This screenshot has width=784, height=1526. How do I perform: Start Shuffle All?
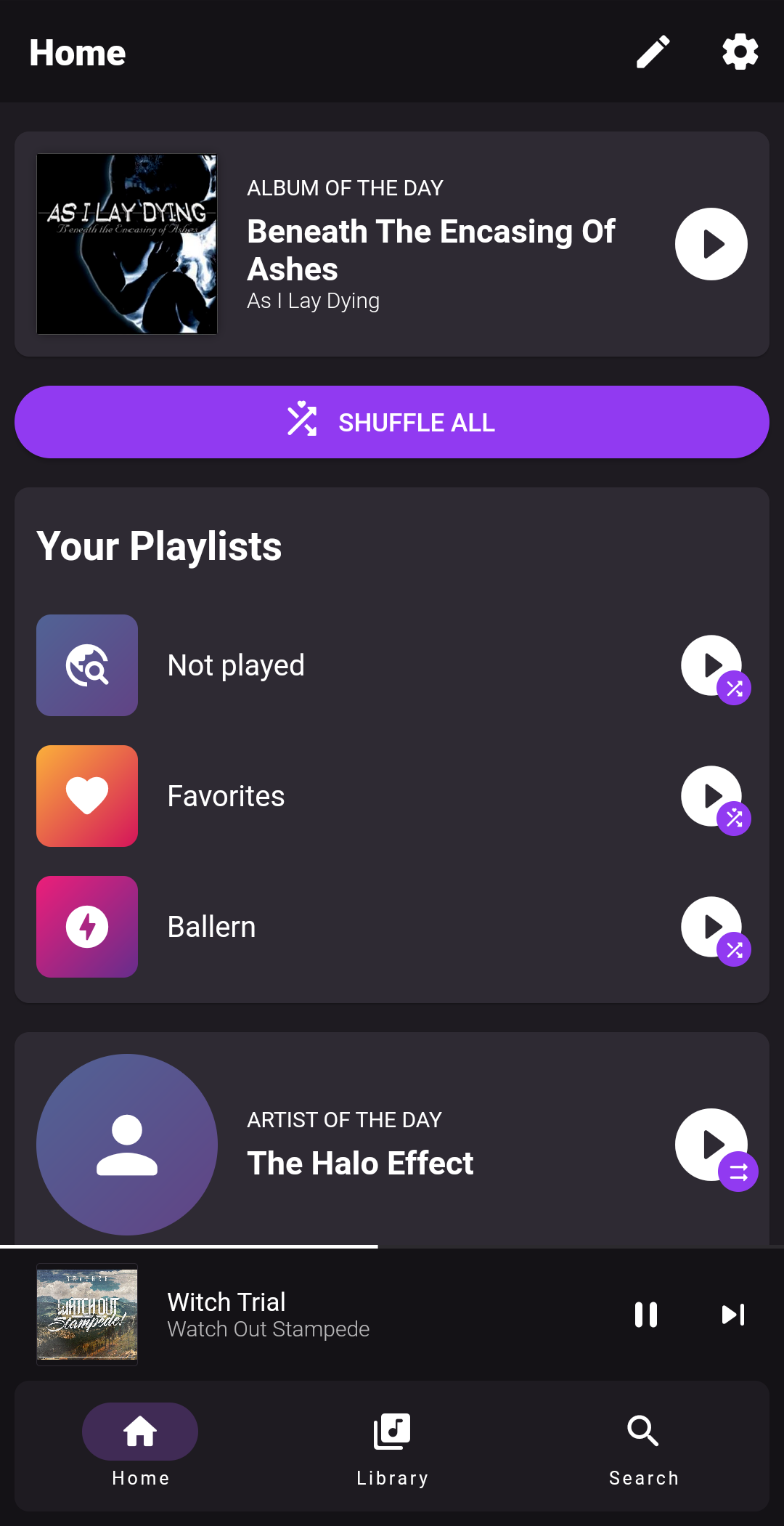[392, 422]
